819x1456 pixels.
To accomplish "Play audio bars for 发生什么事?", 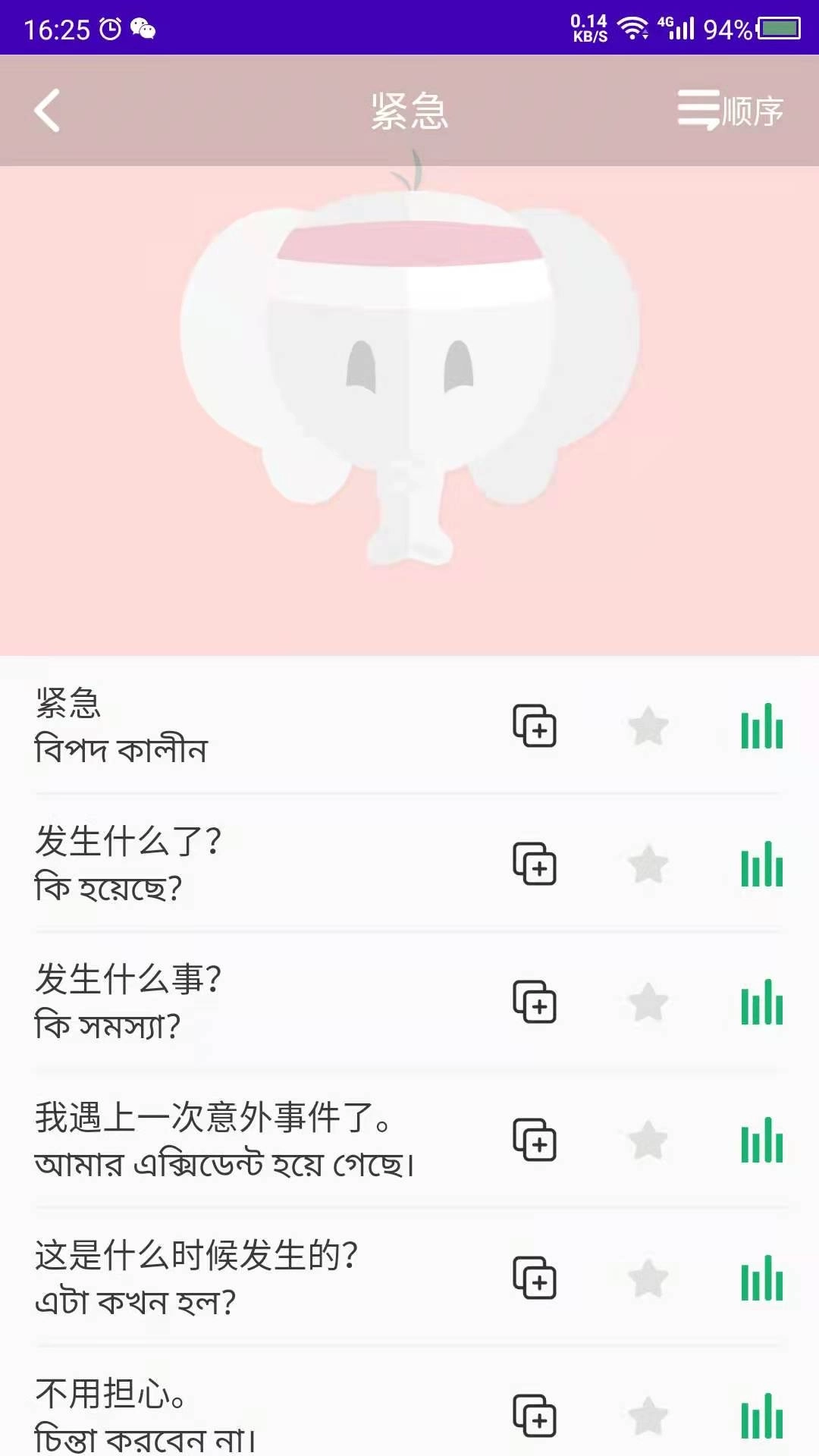I will point(761,1003).
